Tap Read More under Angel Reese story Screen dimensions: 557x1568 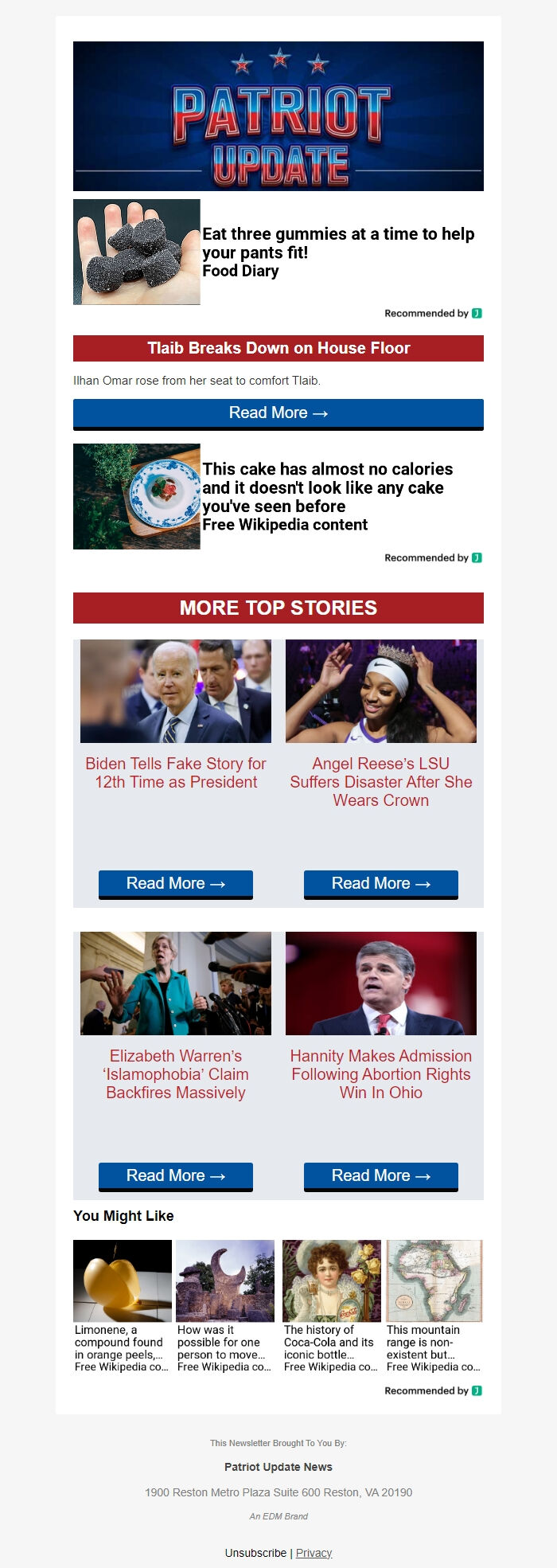coord(381,883)
